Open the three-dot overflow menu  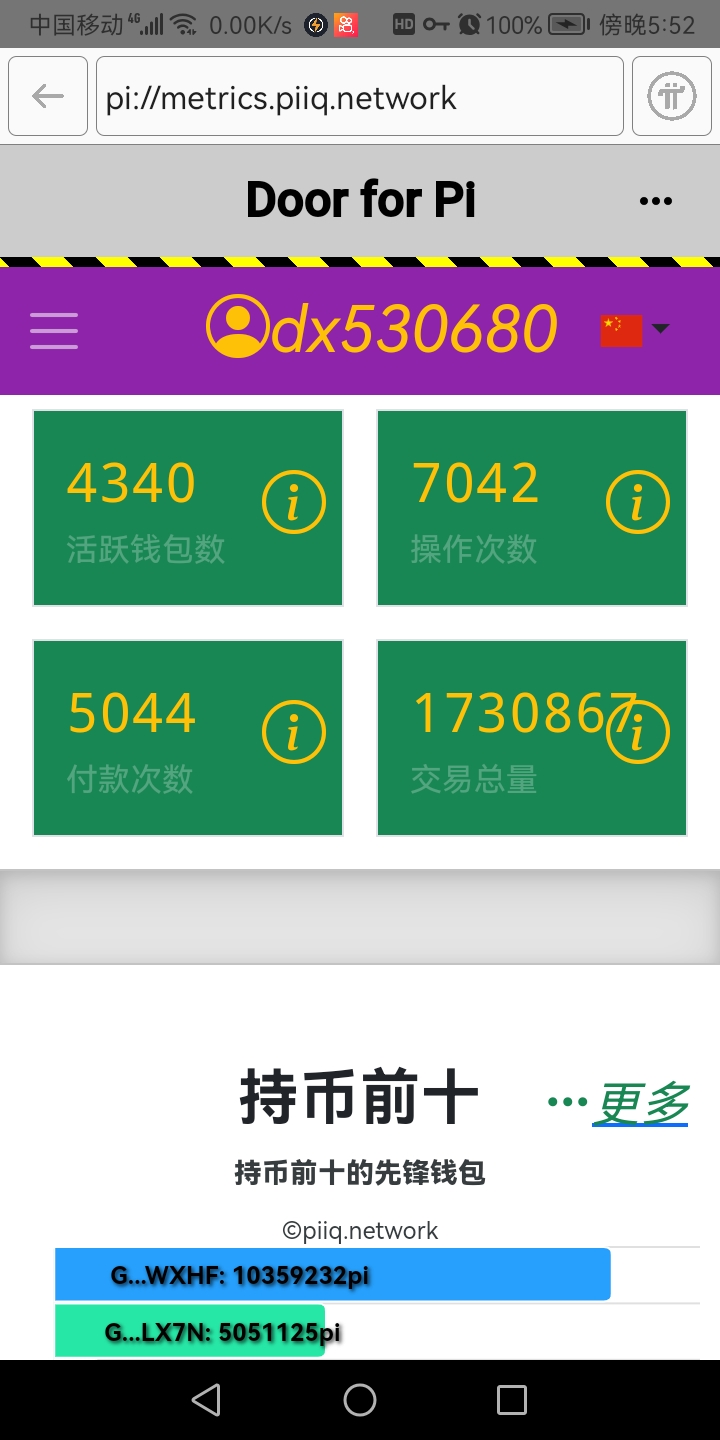655,201
